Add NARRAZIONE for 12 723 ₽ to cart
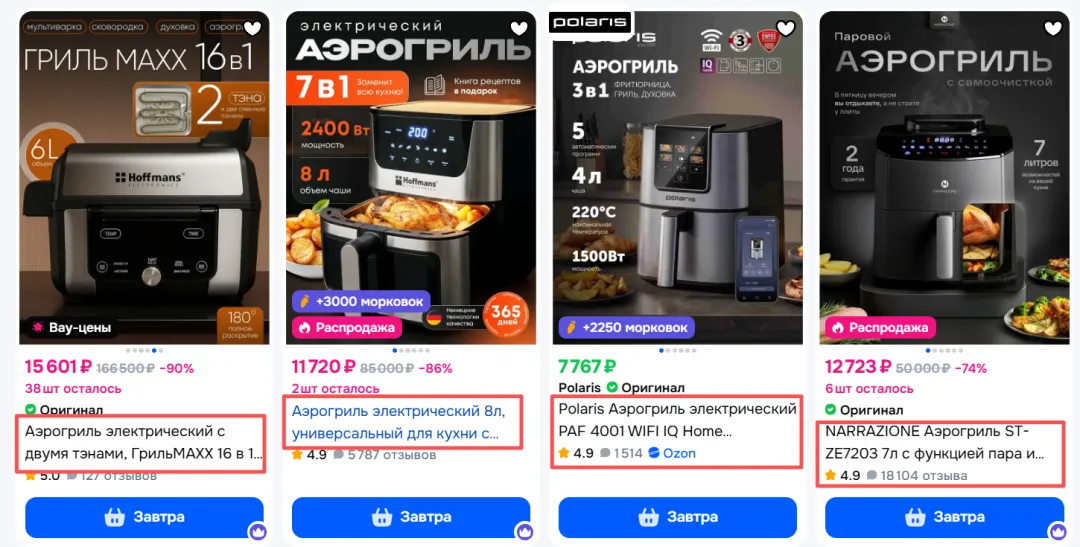Viewport: 1080px width, 547px height. click(945, 517)
